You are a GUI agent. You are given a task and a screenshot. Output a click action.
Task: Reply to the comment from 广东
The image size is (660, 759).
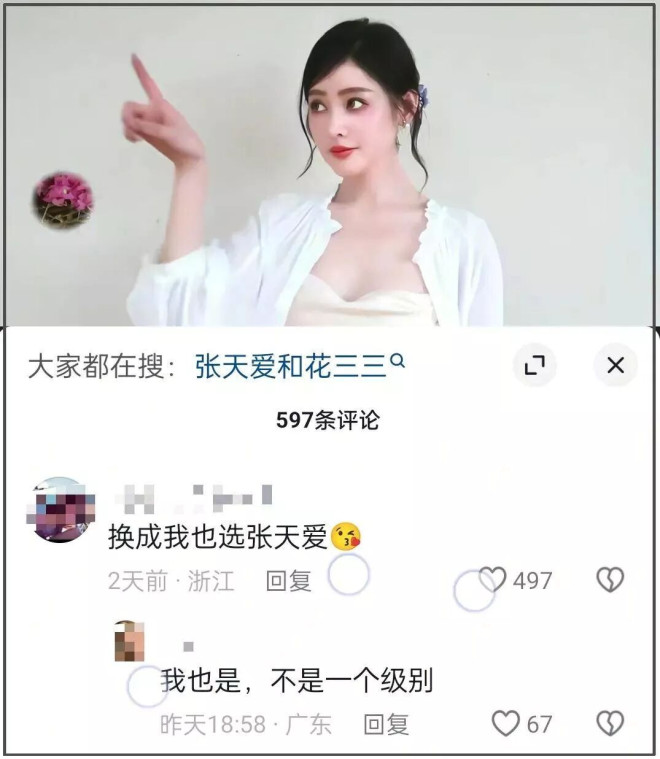point(386,724)
